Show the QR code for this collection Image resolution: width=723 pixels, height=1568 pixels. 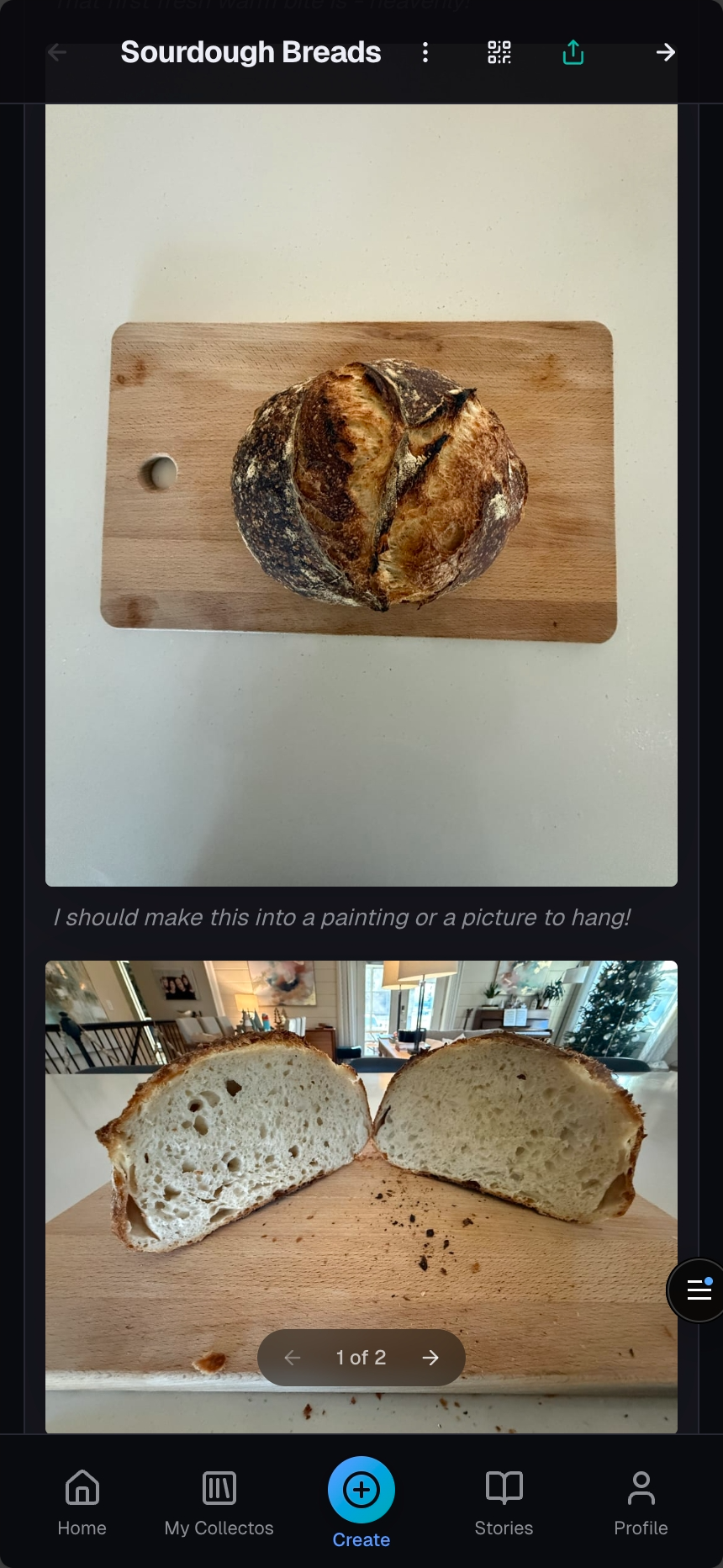(x=499, y=52)
